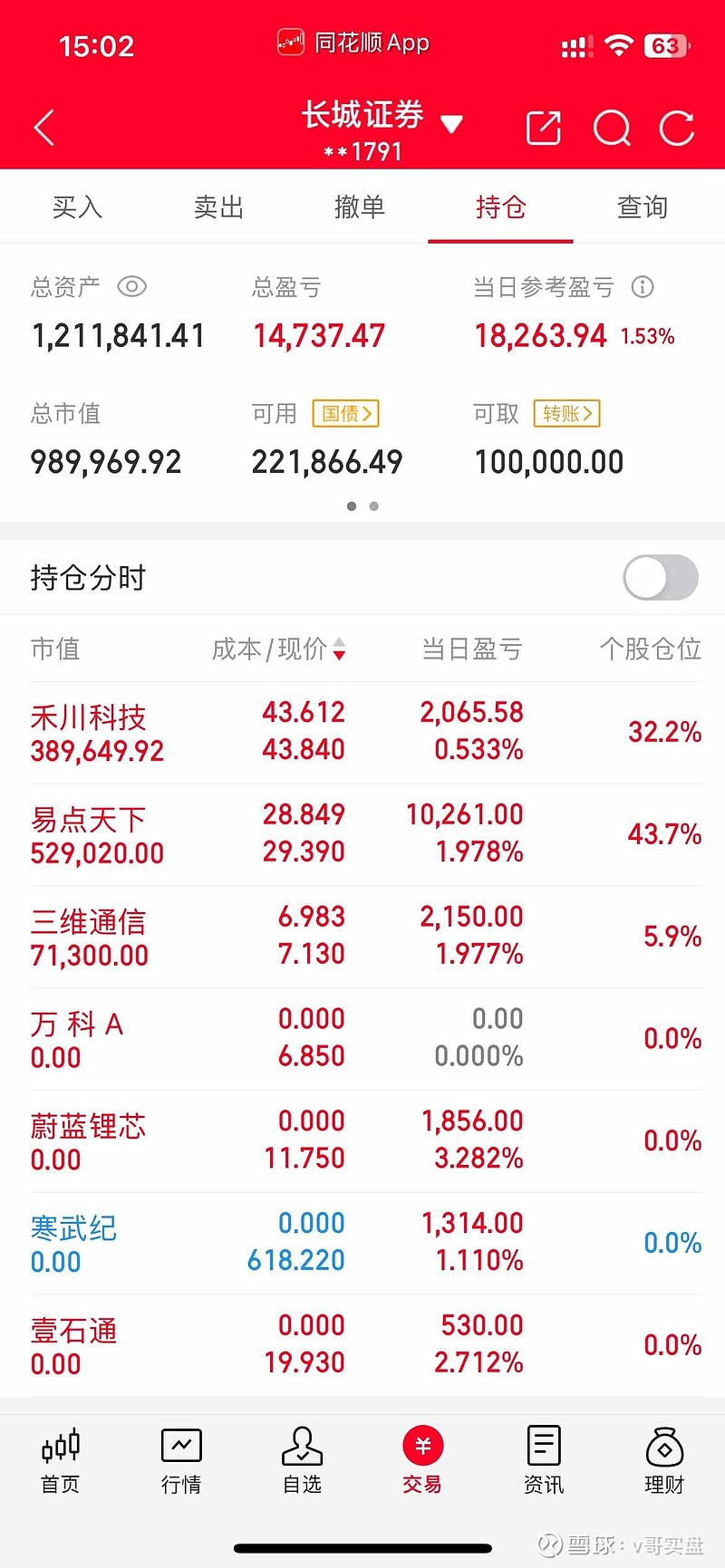Tap the eye icon to hide 总资产

(132, 286)
